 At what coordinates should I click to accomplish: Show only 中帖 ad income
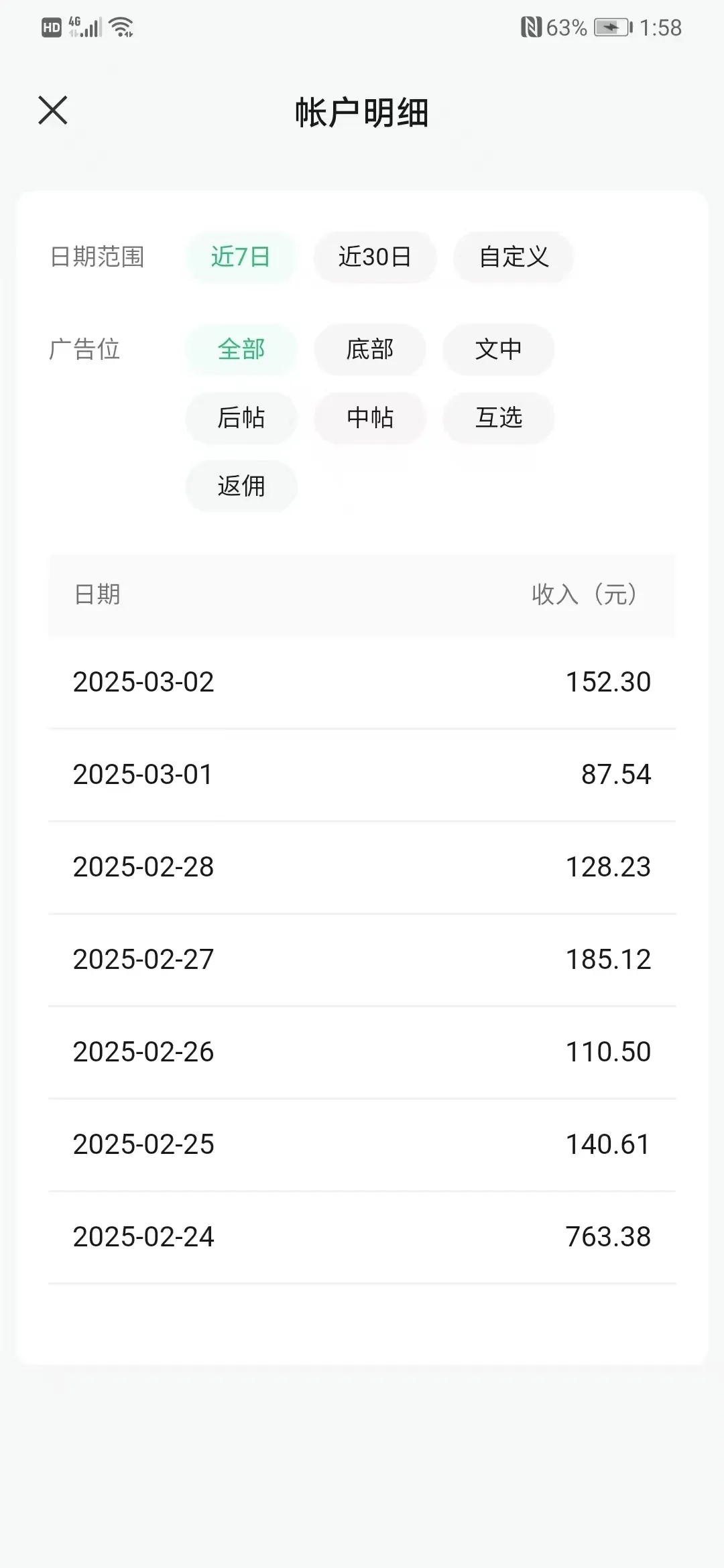click(369, 417)
